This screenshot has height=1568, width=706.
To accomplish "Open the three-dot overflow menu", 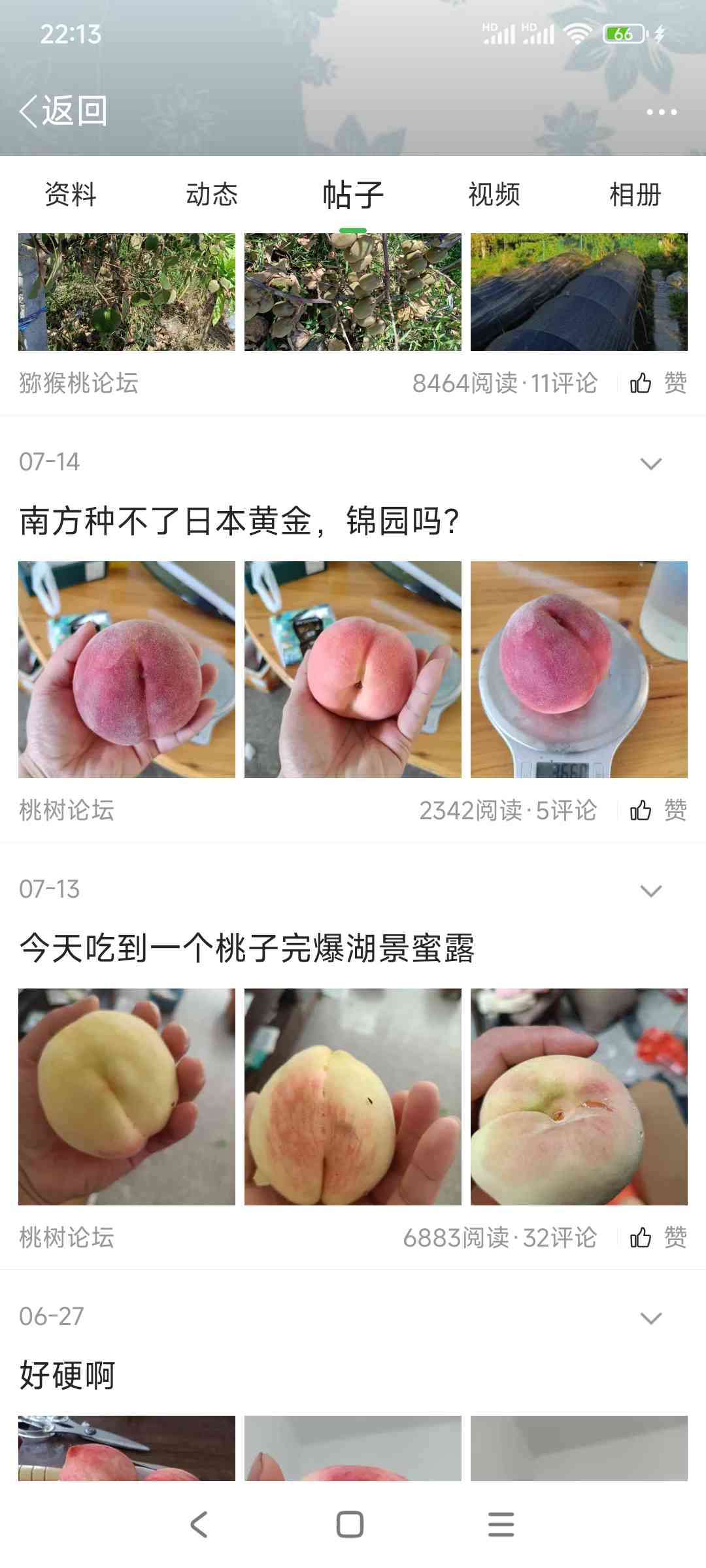I will click(661, 112).
